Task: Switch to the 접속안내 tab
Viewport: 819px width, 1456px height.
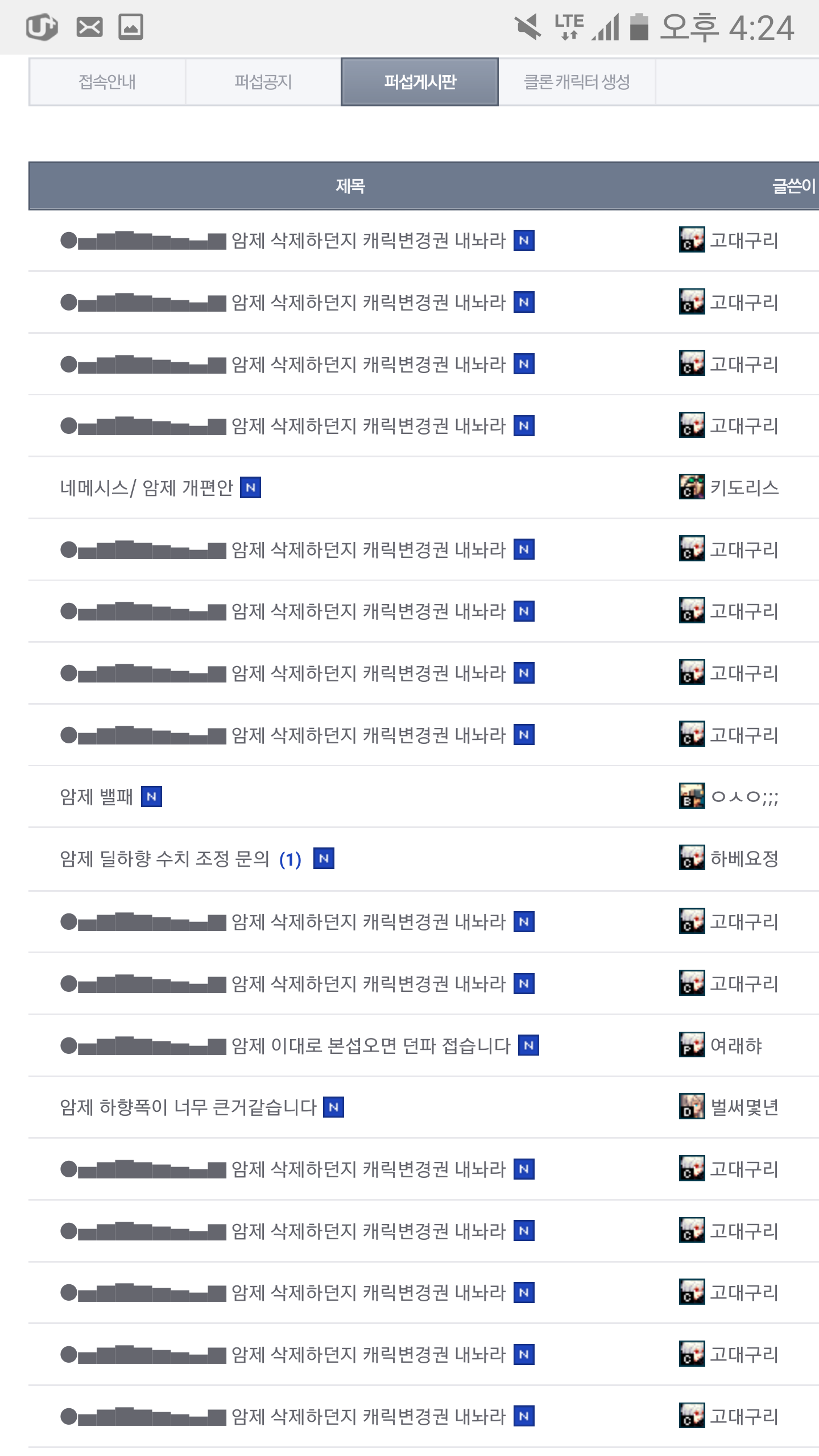Action: [x=107, y=82]
